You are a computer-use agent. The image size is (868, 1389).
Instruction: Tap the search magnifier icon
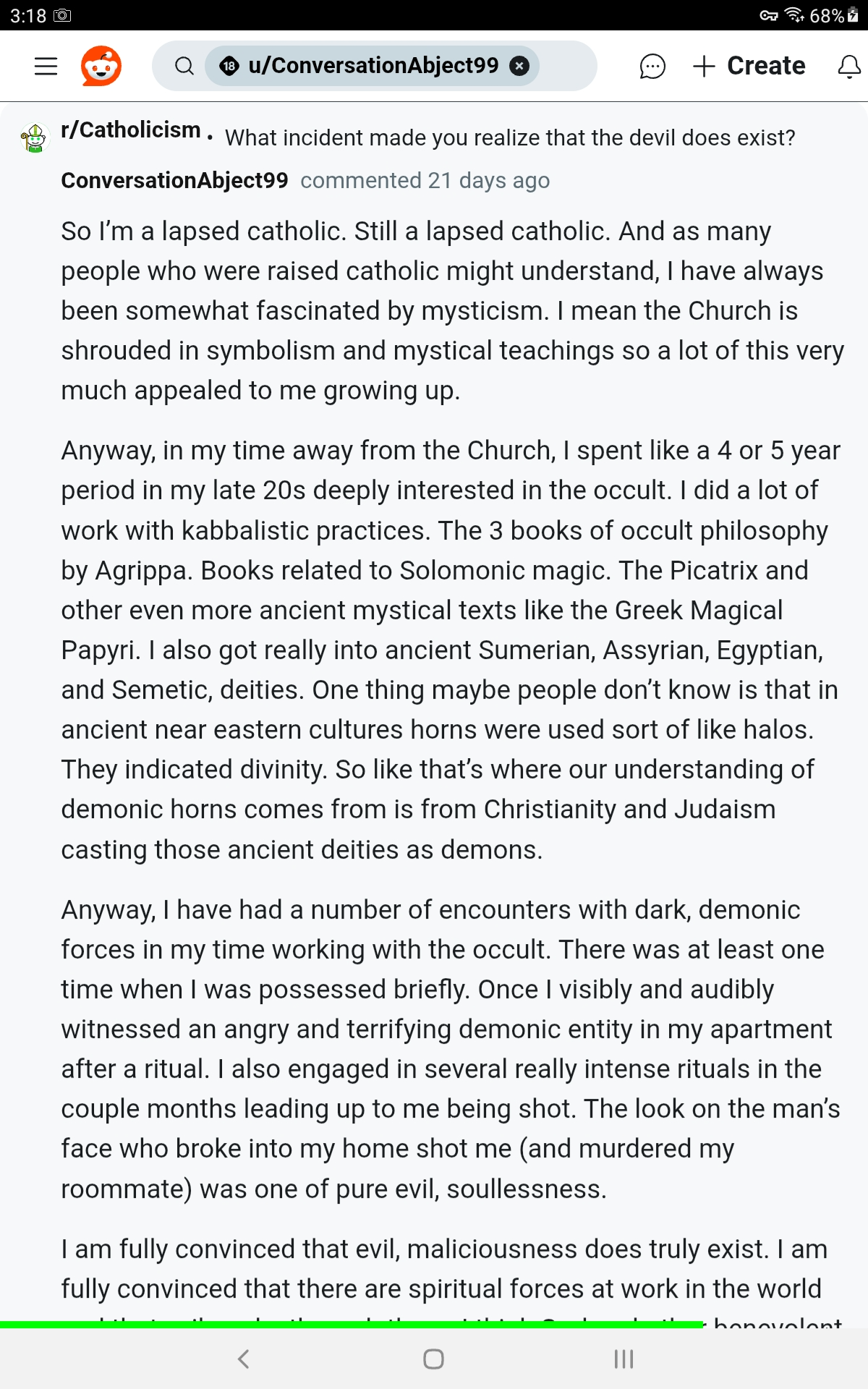(x=184, y=67)
